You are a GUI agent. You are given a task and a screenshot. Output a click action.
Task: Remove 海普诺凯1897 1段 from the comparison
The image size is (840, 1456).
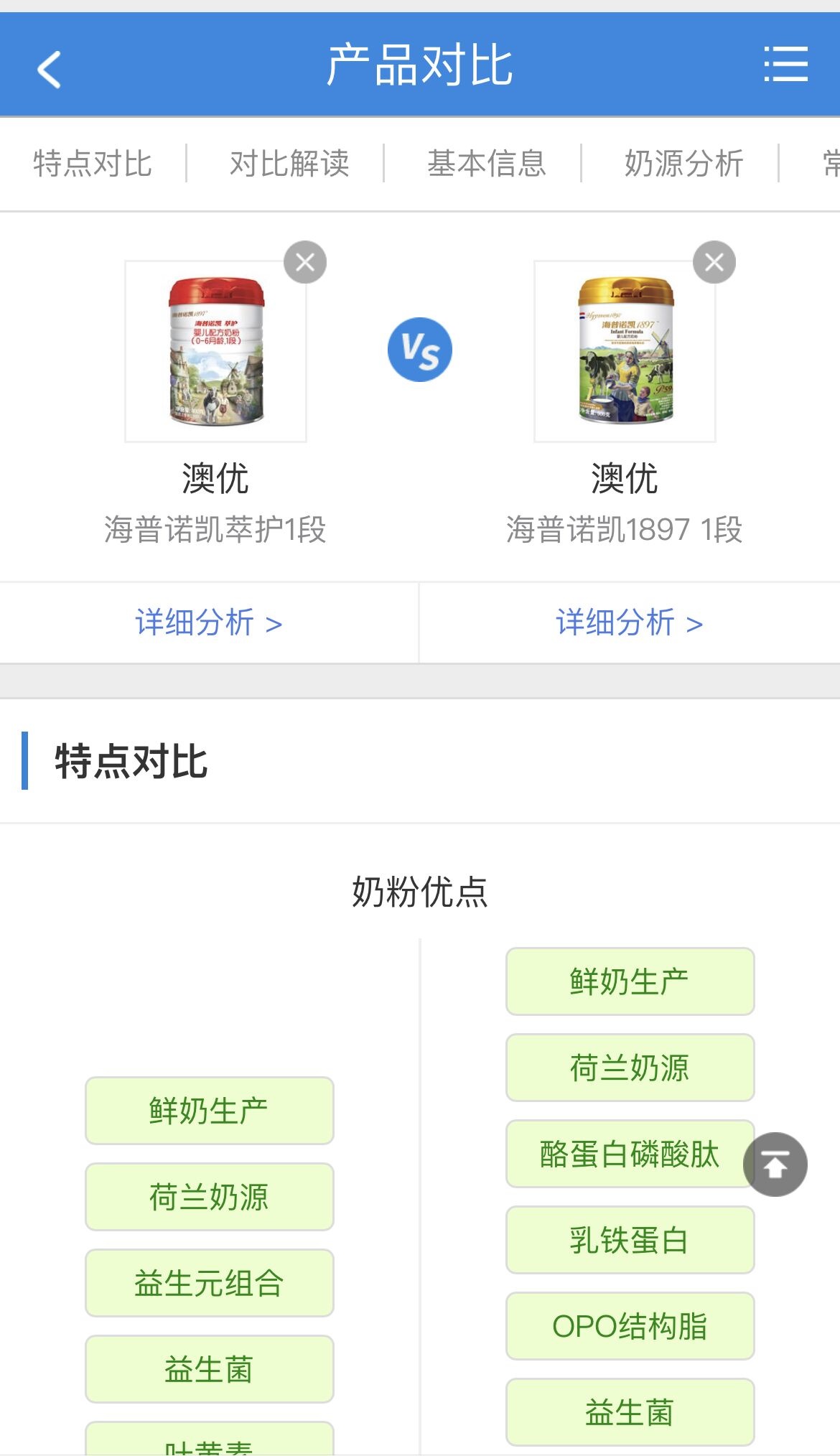point(714,262)
